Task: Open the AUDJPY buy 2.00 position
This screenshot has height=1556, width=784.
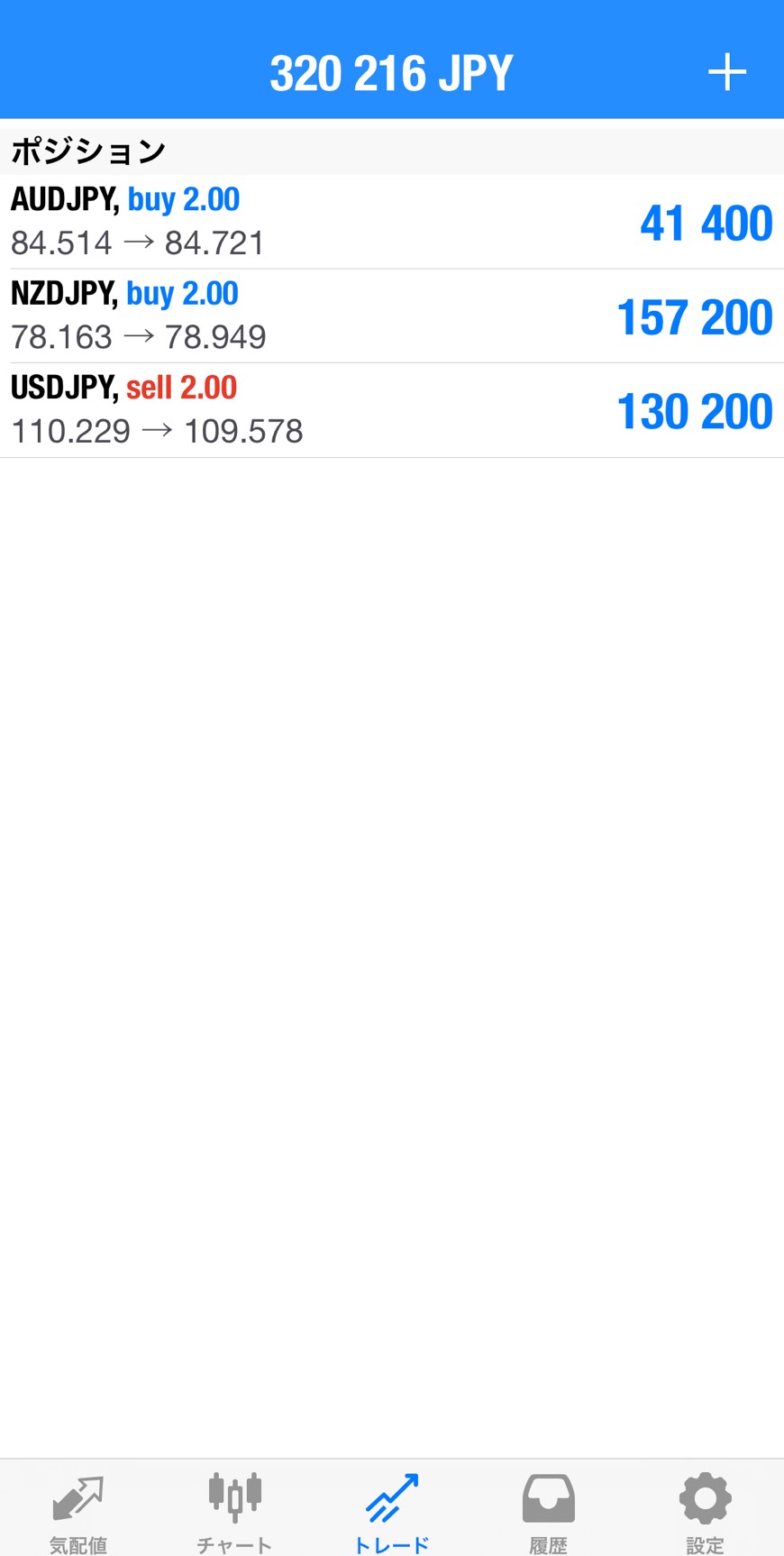Action: [392, 222]
